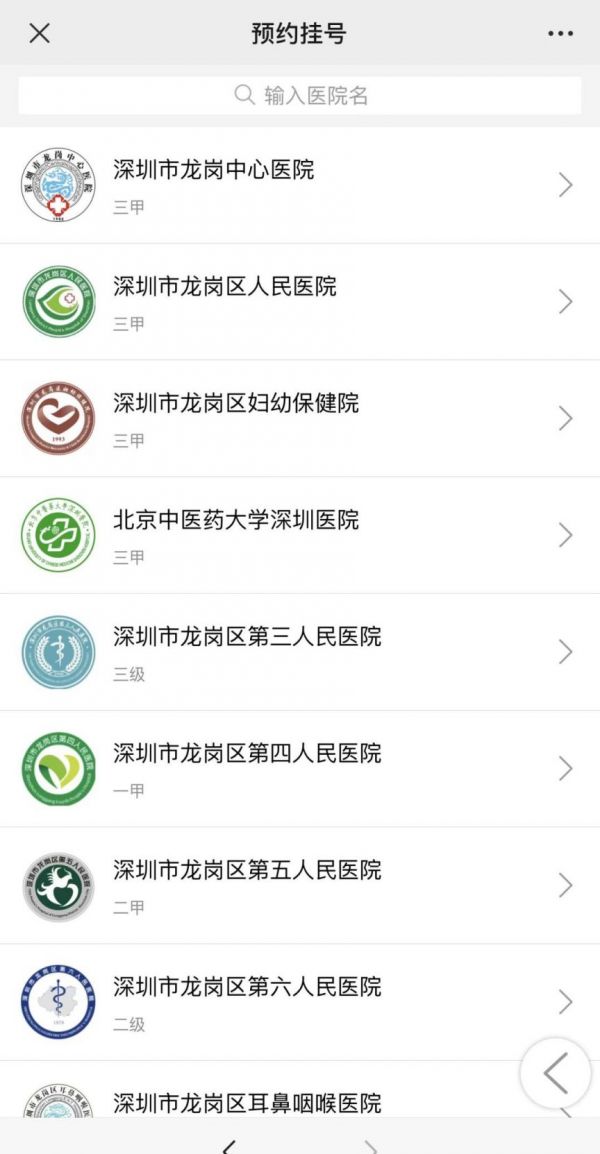The width and height of the screenshot is (600, 1154).
Task: Open 深圳市龙岗中心医院
Action: pos(300,185)
